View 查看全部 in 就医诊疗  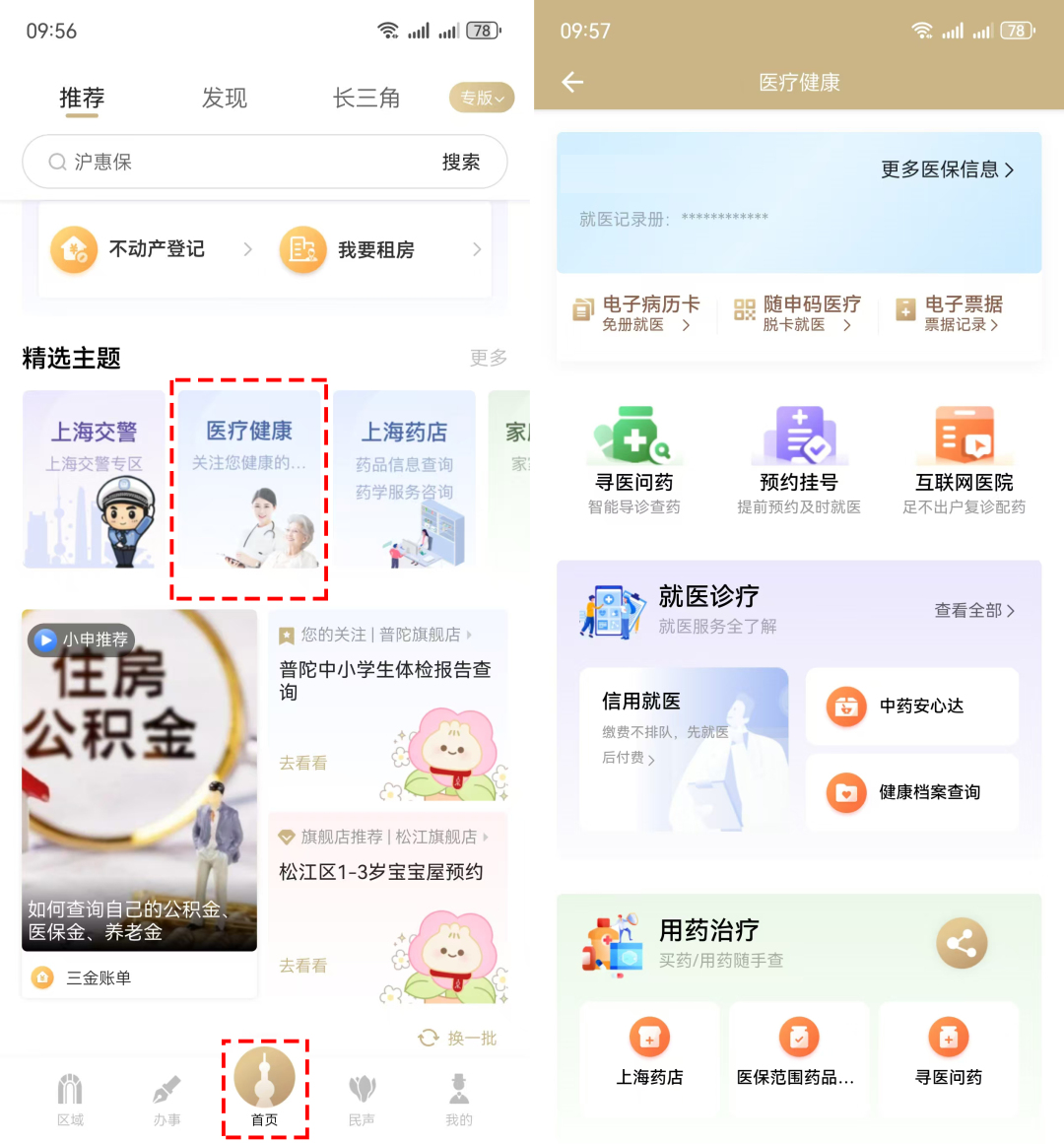[973, 611]
